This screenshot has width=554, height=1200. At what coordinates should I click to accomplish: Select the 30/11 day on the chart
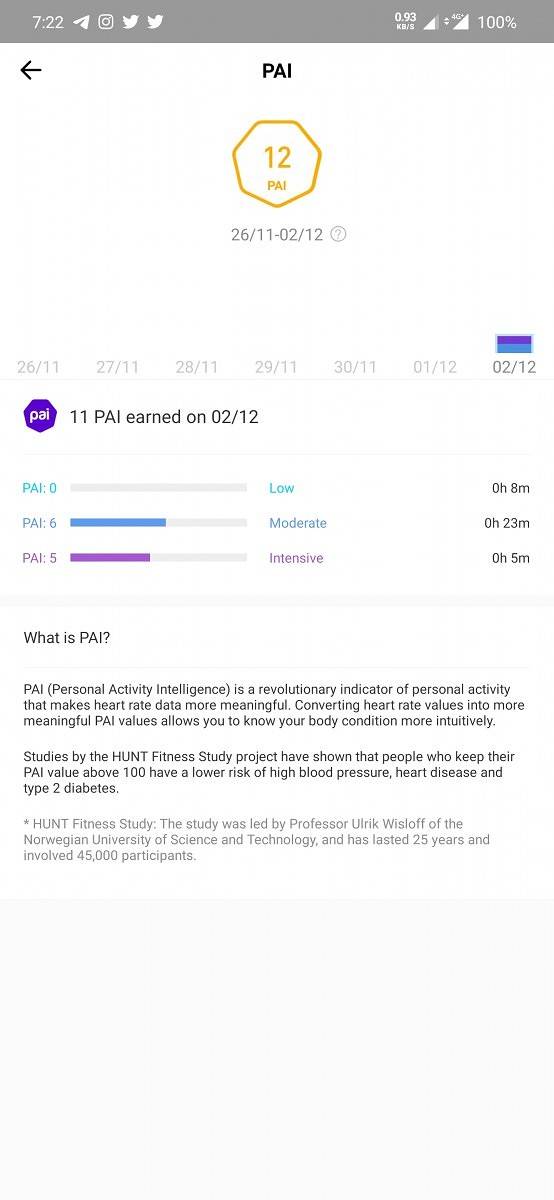click(355, 367)
